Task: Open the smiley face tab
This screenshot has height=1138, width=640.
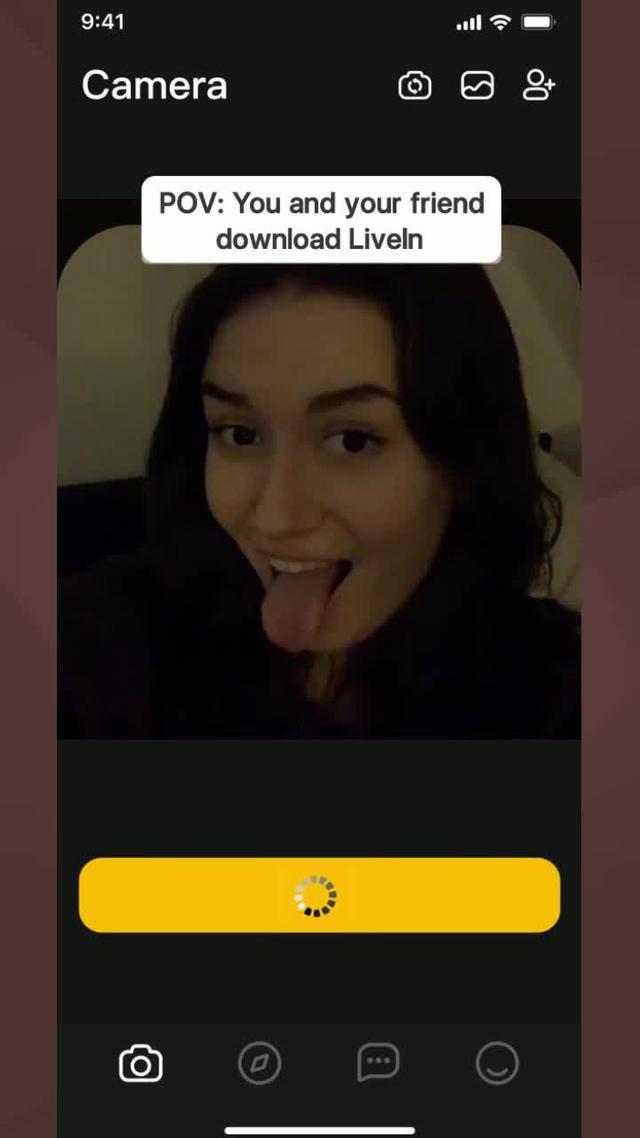Action: [497, 1063]
